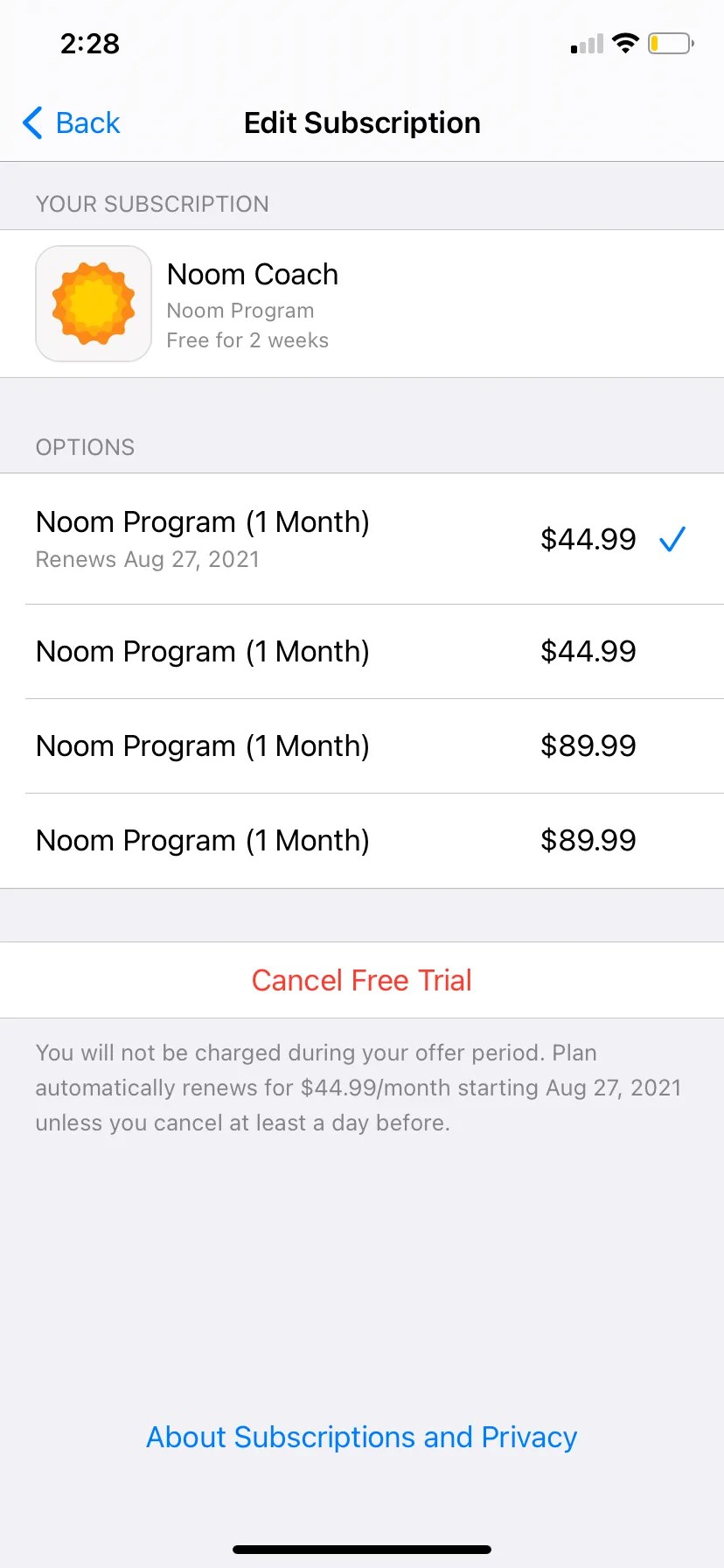The image size is (724, 1568).
Task: Tap the Edit Subscription title
Action: coord(361,123)
